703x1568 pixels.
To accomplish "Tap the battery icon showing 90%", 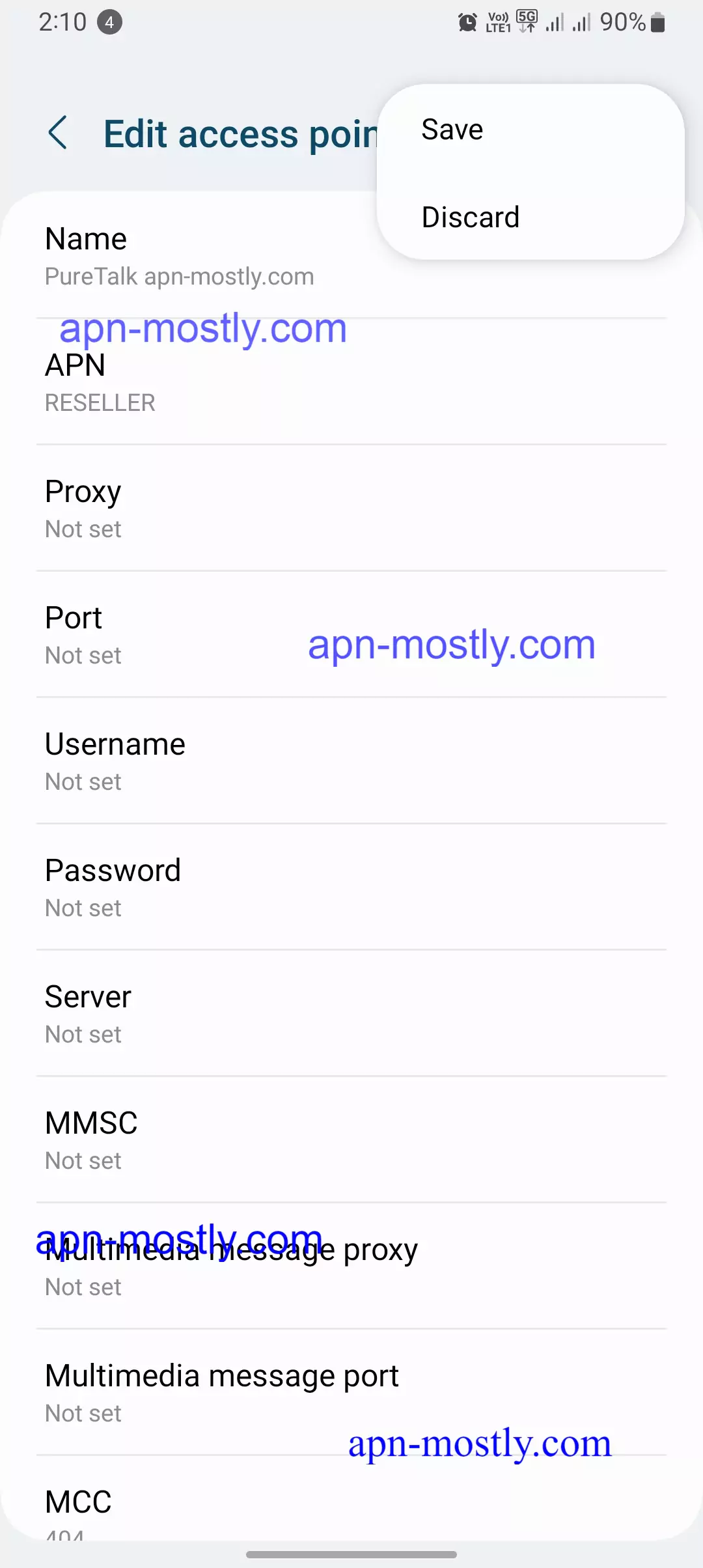I will (x=657, y=21).
